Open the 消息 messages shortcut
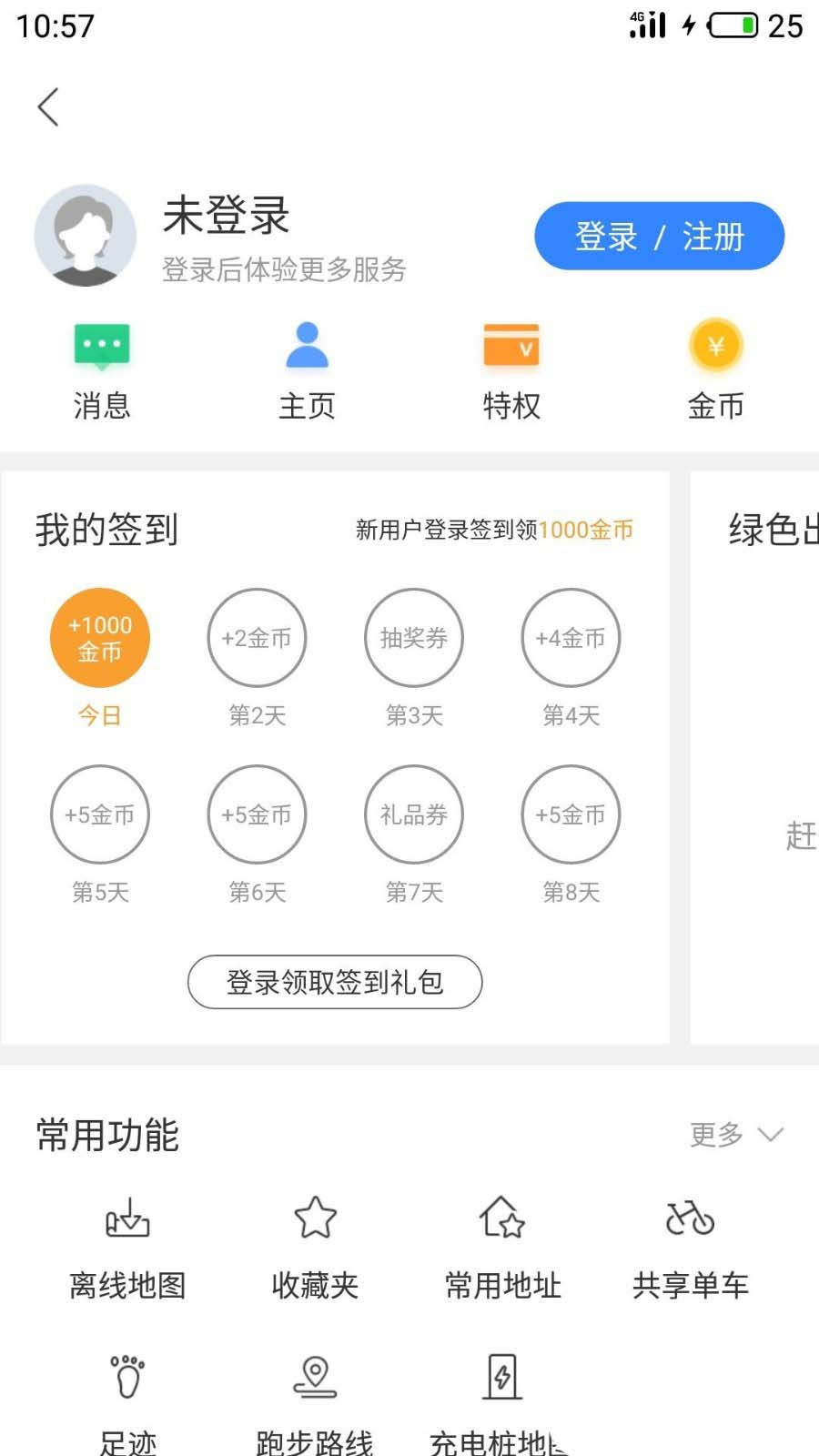 coord(102,369)
